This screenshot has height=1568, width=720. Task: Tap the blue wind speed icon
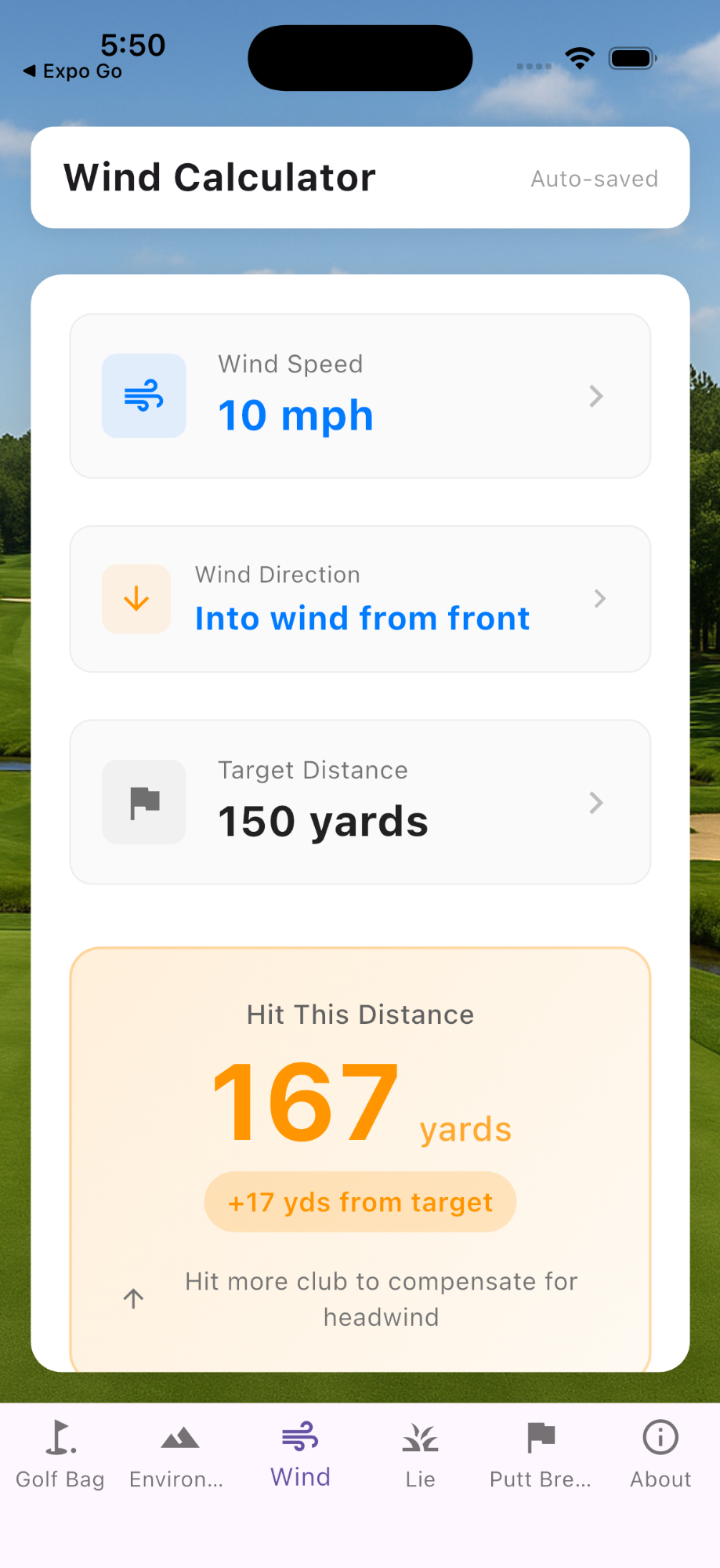[x=143, y=396]
